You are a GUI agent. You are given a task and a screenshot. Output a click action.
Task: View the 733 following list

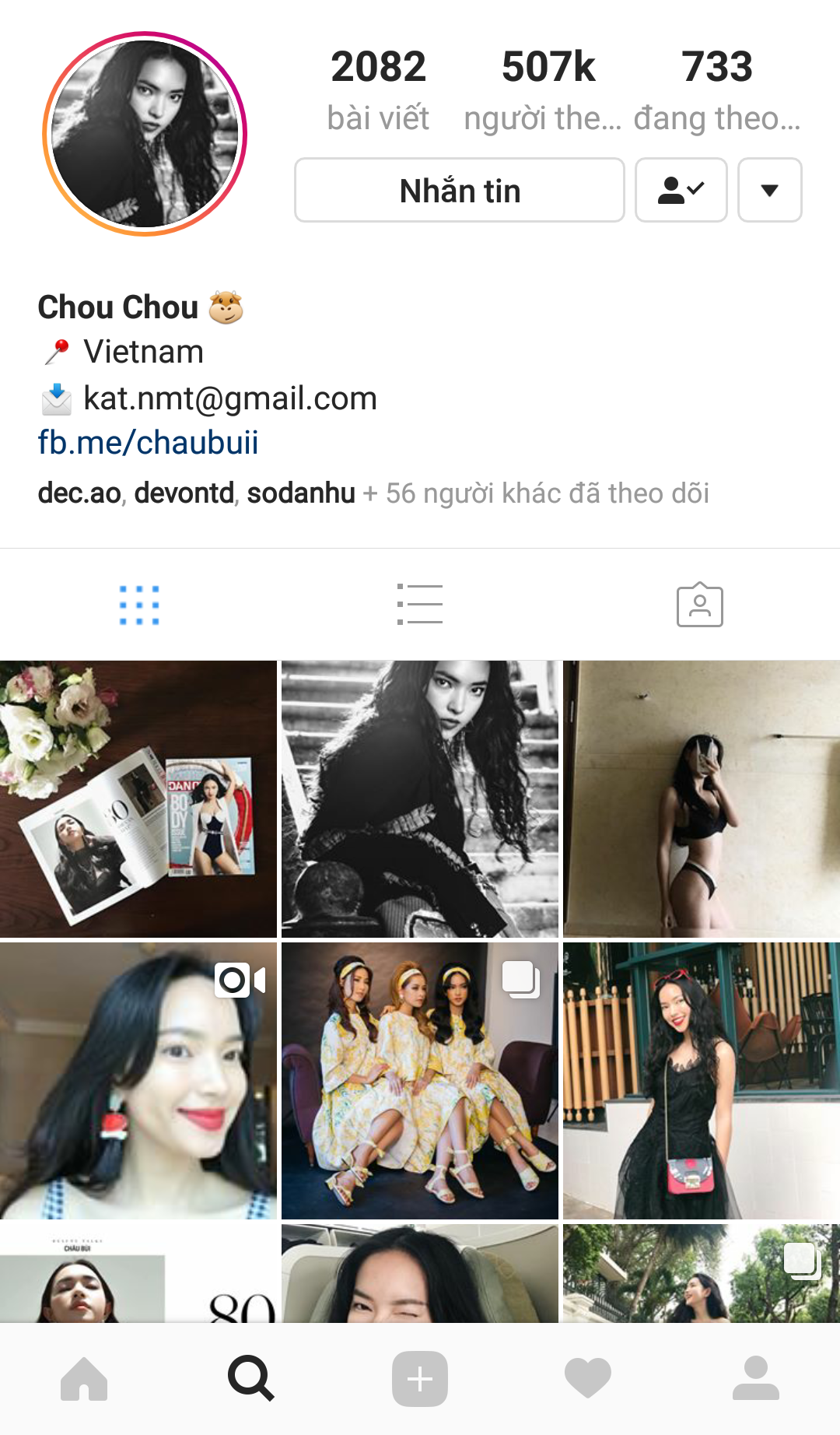pyautogui.click(x=716, y=87)
